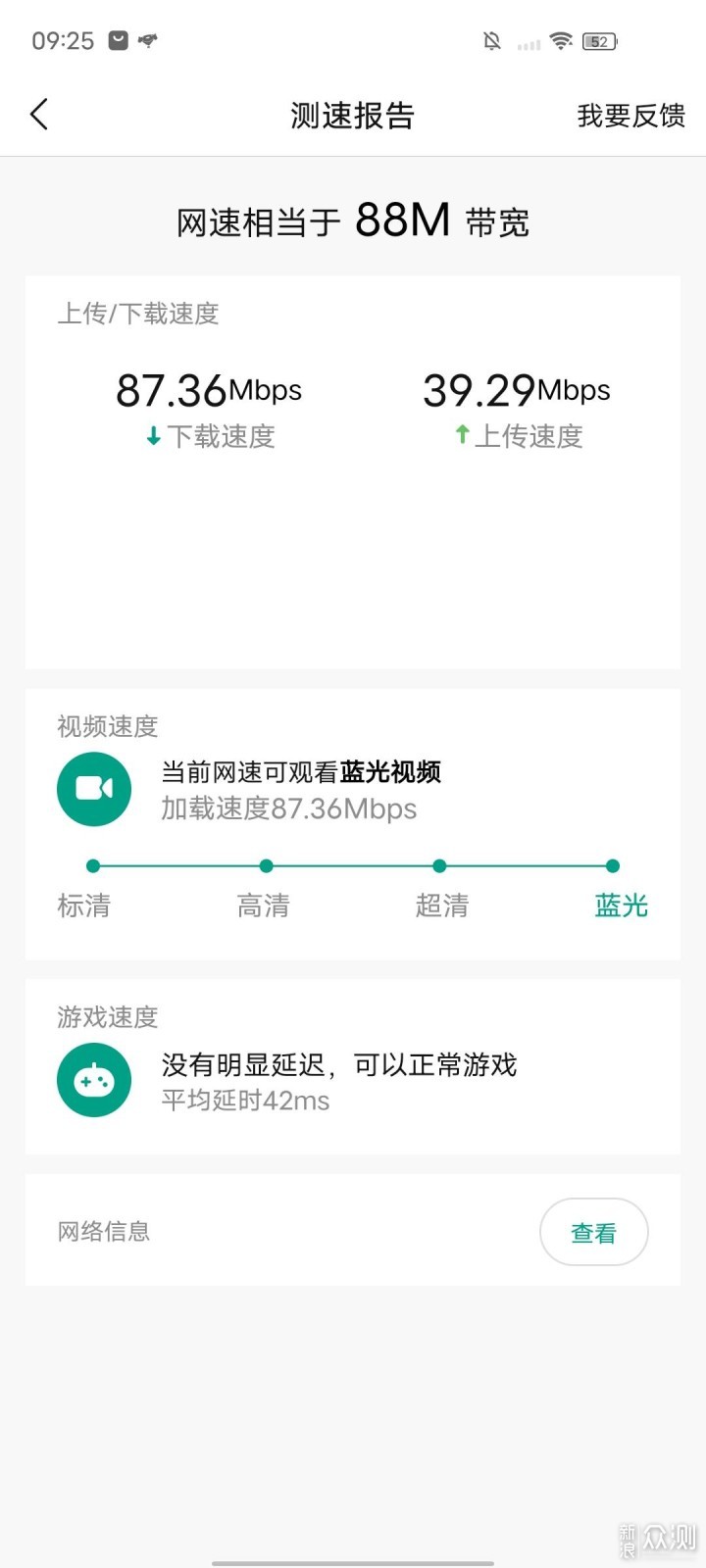706x1568 pixels.
Task: Go back from the speed test report
Action: click(x=39, y=115)
